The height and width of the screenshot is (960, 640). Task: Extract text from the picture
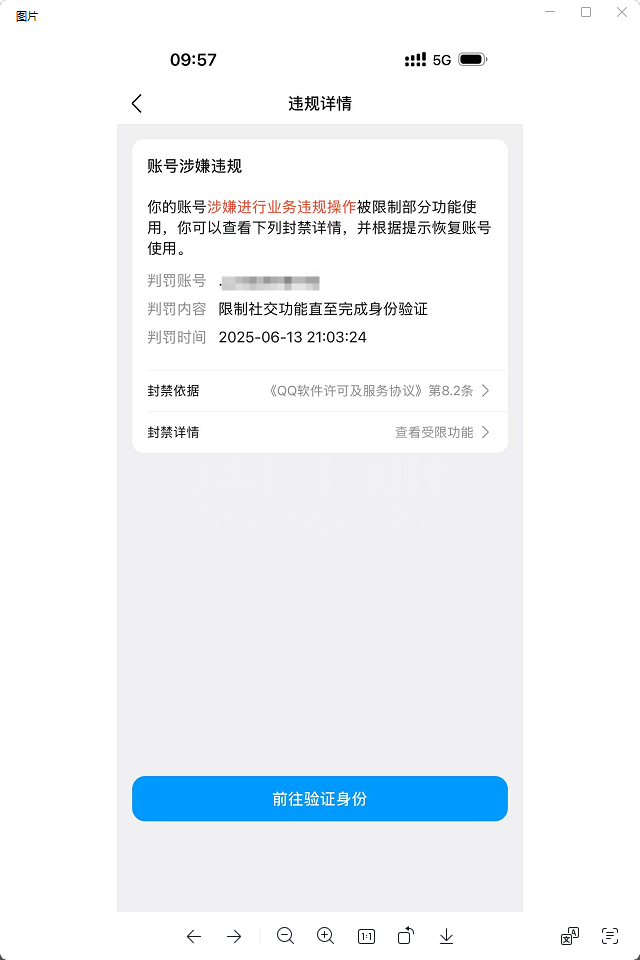(x=609, y=936)
